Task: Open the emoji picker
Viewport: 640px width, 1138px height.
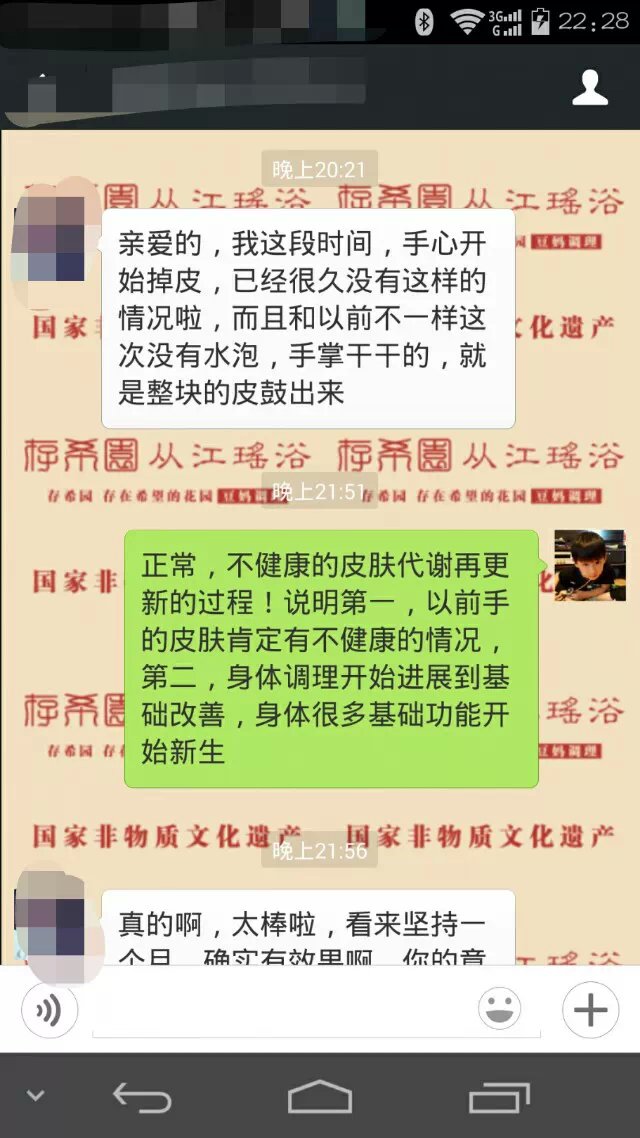Action: point(499,1010)
